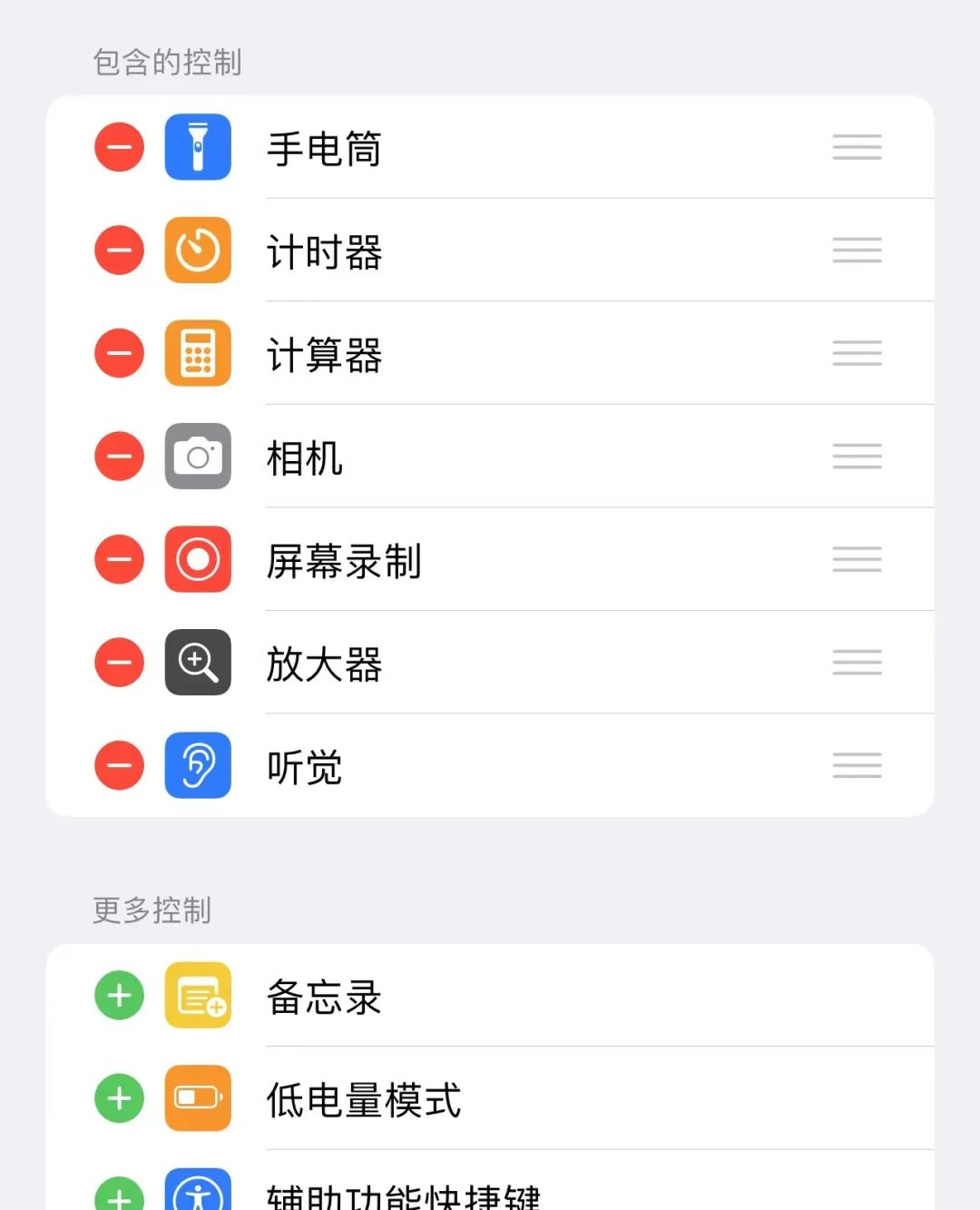Click the reorder handle next to Magnifier
Viewport: 980px width, 1210px height.
coord(857,663)
